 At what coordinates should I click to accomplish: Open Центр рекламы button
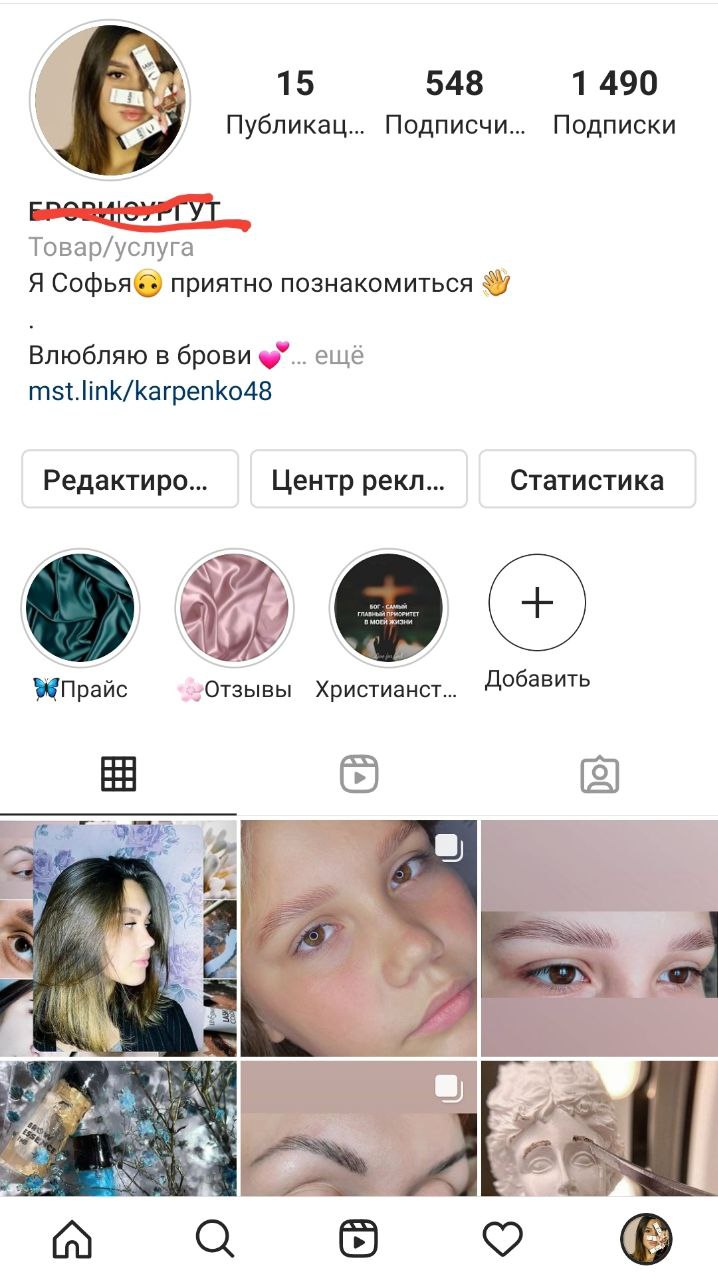359,479
